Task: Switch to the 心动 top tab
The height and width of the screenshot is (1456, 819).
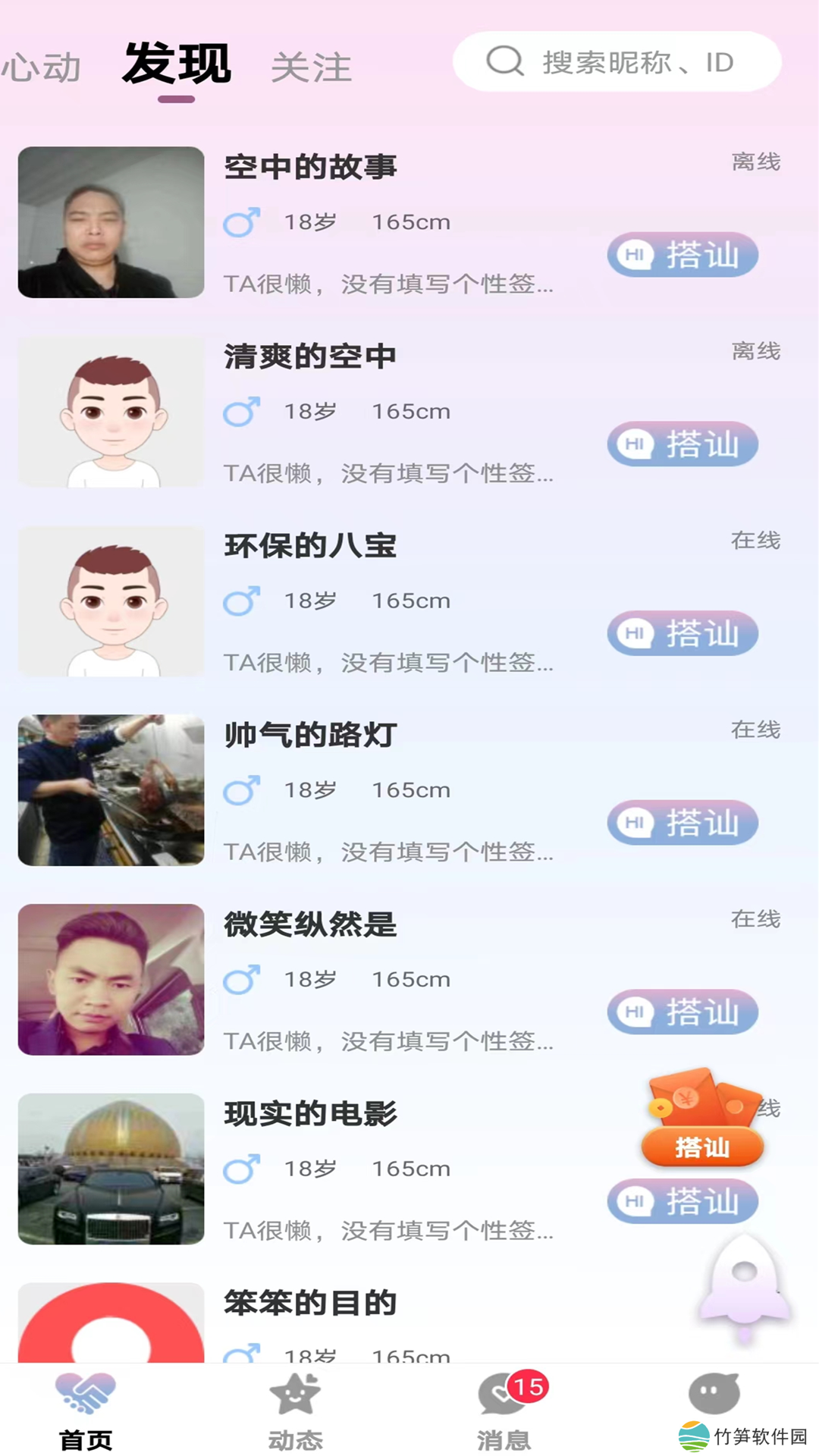Action: coord(42,67)
